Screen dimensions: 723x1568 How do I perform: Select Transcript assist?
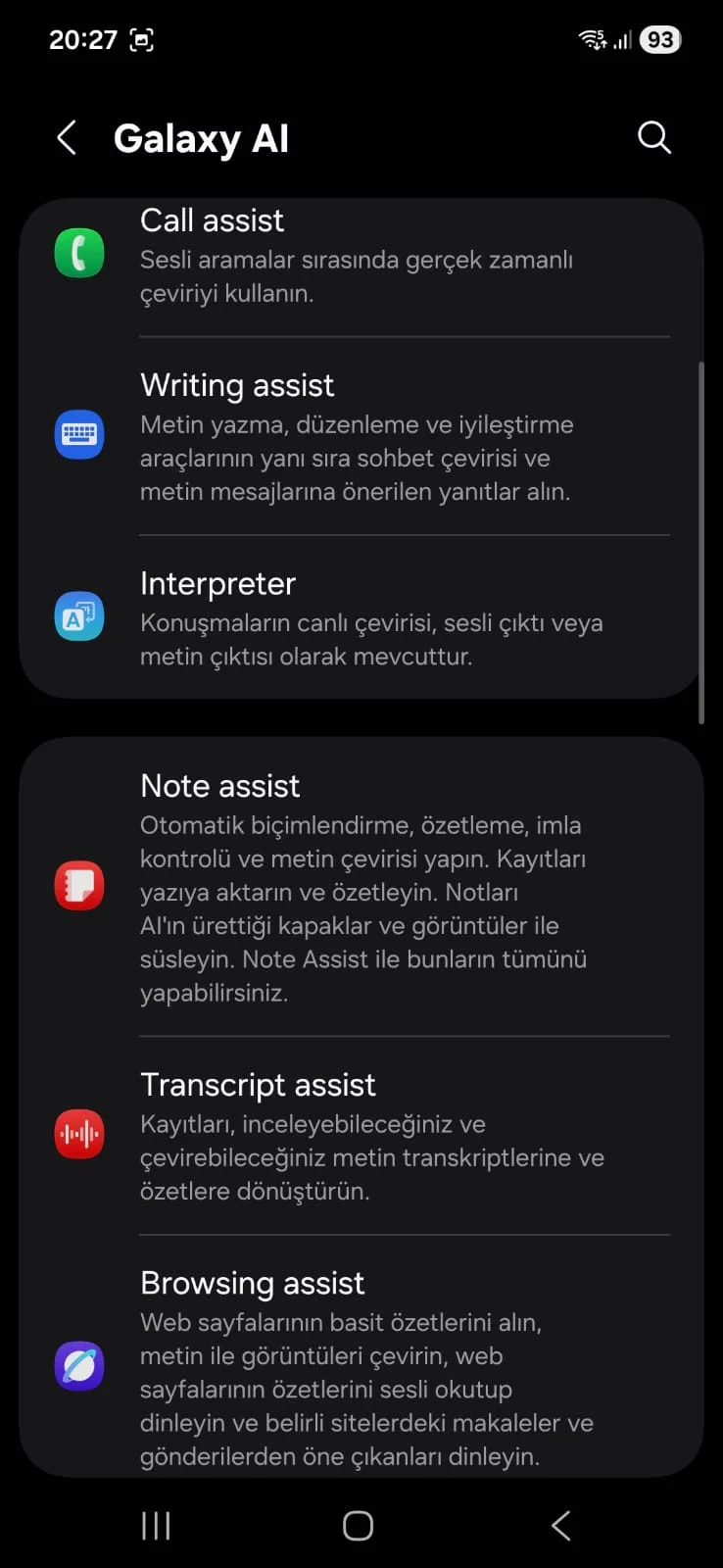(x=361, y=1135)
